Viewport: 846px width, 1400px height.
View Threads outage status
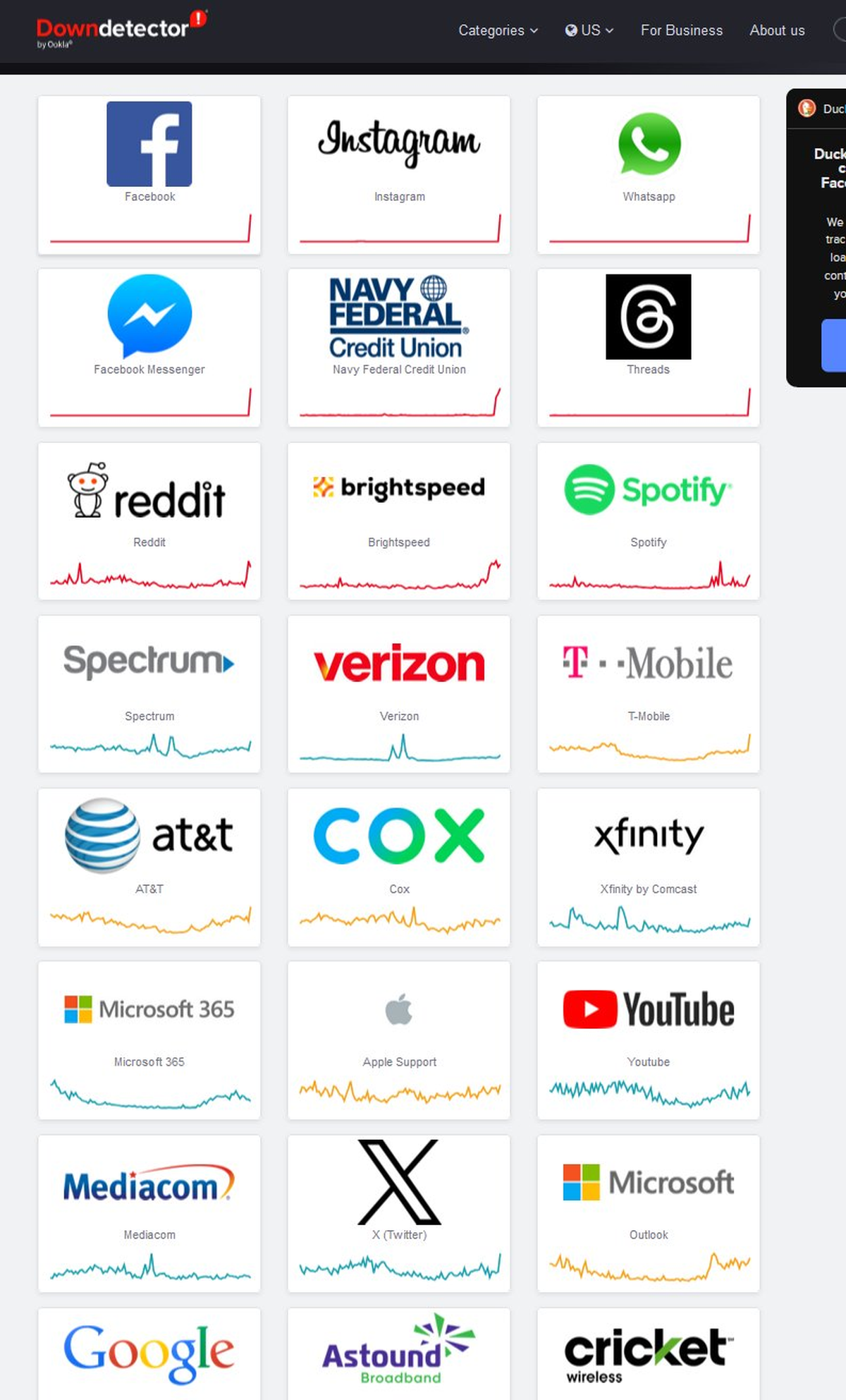[649, 347]
